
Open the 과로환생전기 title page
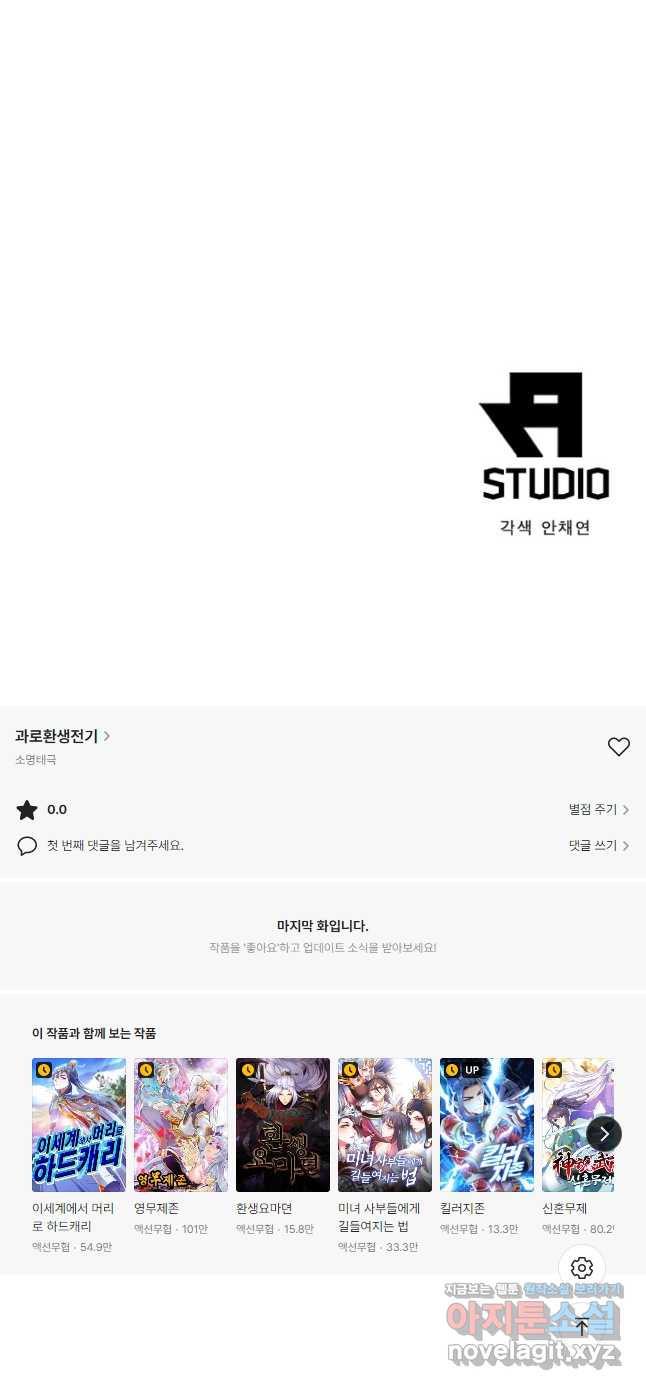coord(62,736)
